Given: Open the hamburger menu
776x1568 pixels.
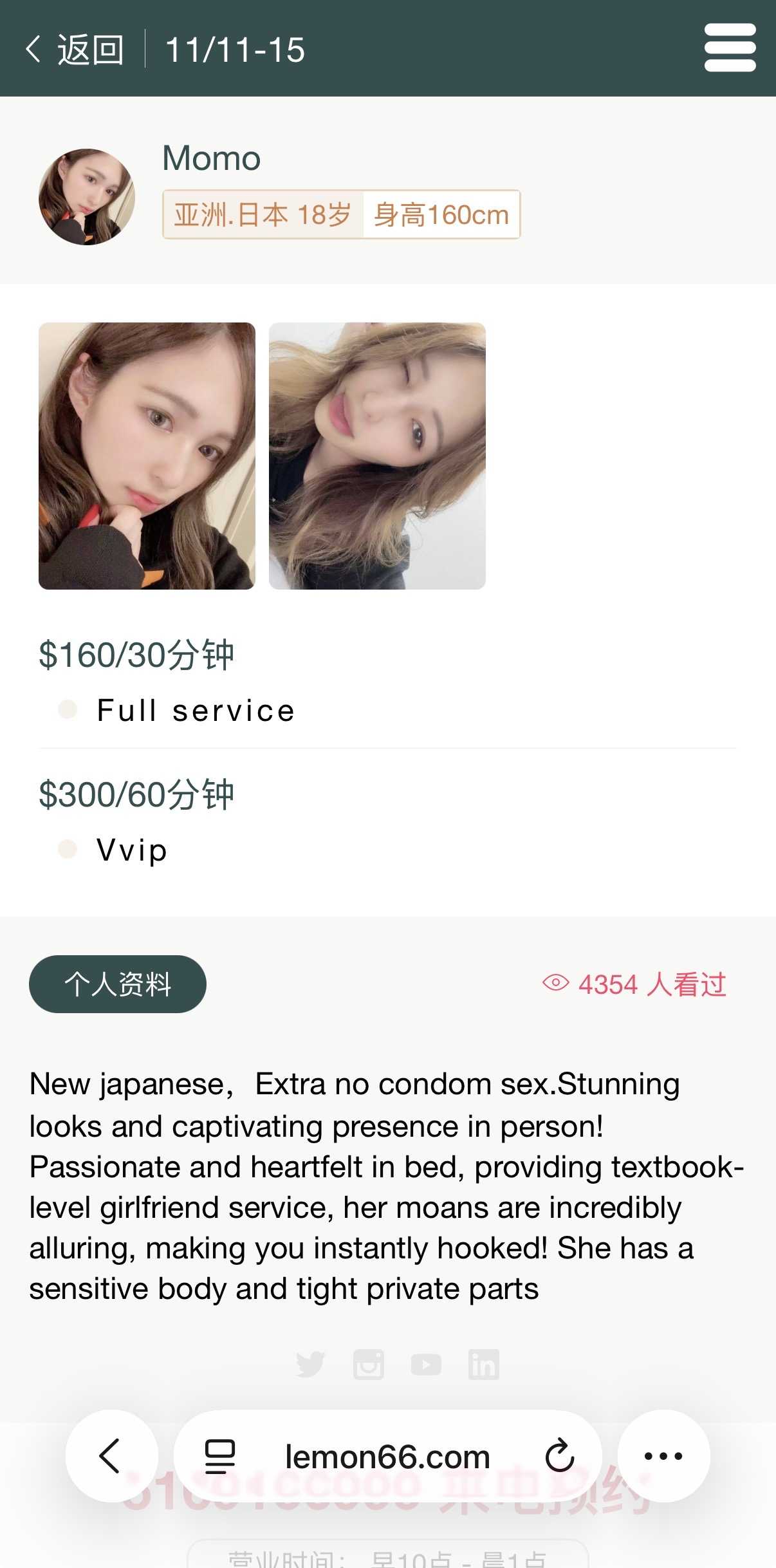Looking at the screenshot, I should [730, 48].
